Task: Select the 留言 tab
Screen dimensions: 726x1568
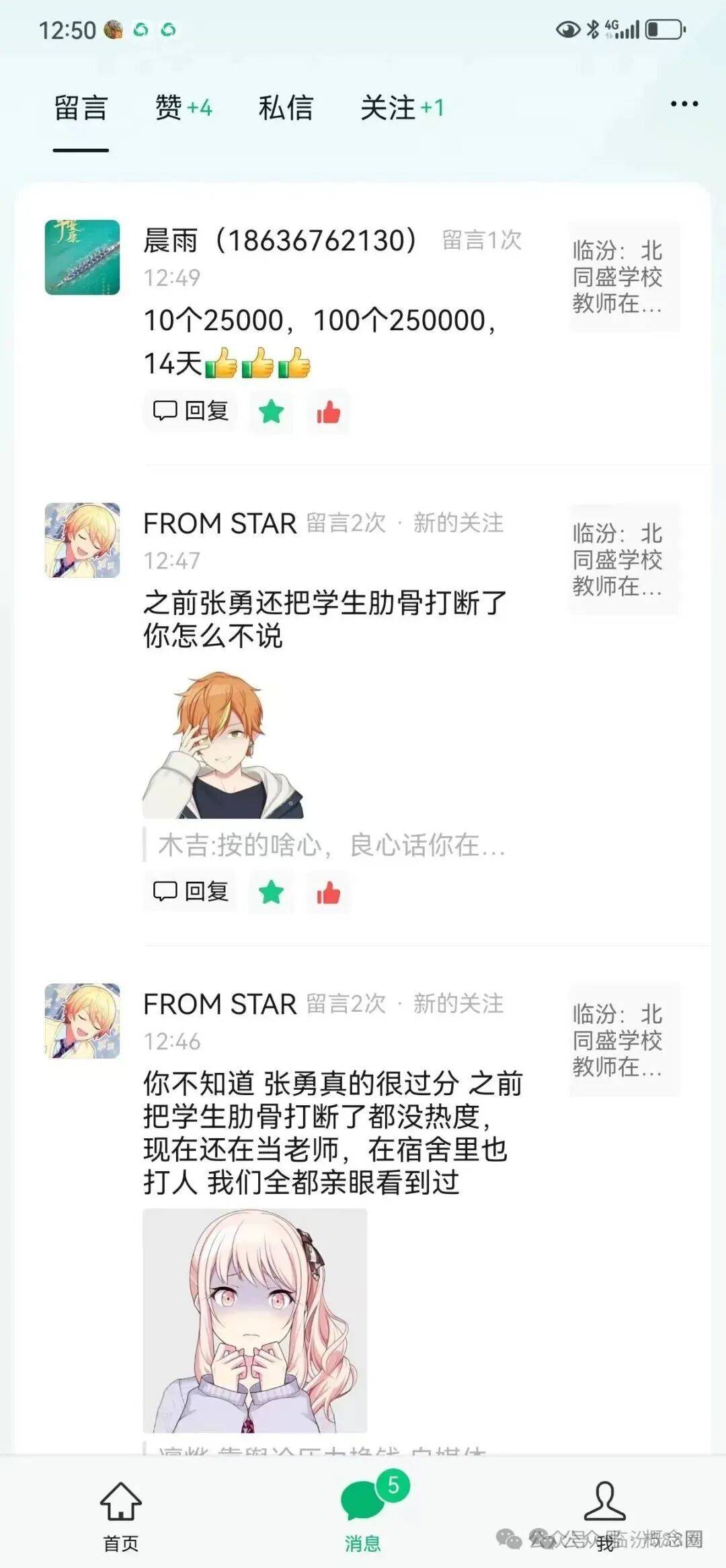Action: (81, 108)
